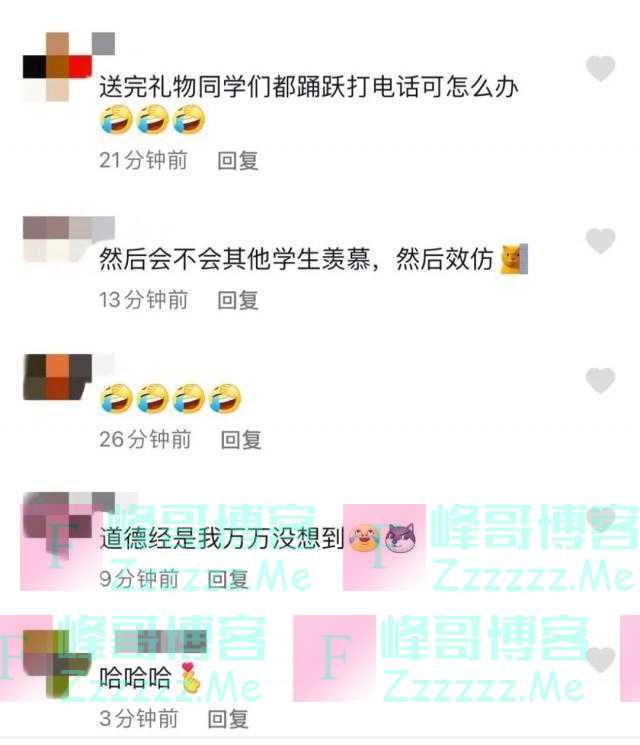640x745 pixels.
Task: Like the four laughing emojis comment
Action: coord(600,381)
